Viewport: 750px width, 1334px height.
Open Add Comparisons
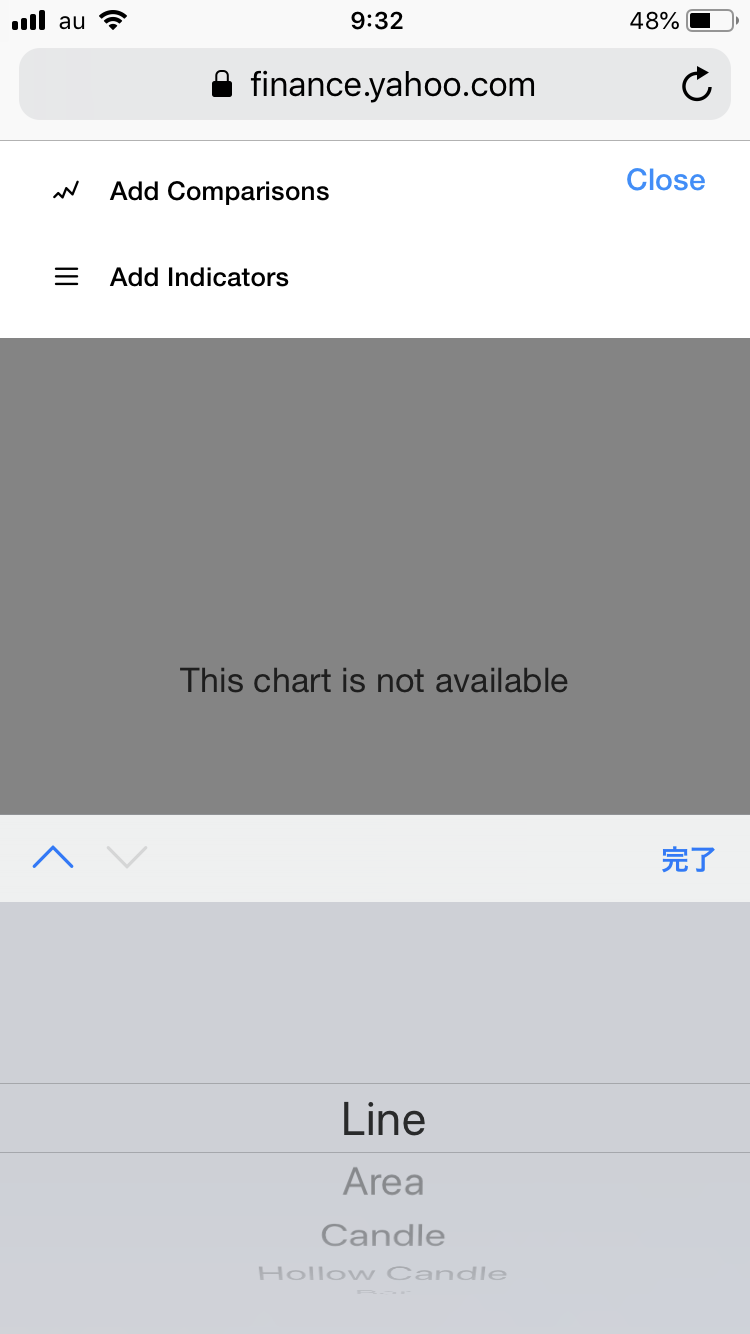click(x=219, y=191)
